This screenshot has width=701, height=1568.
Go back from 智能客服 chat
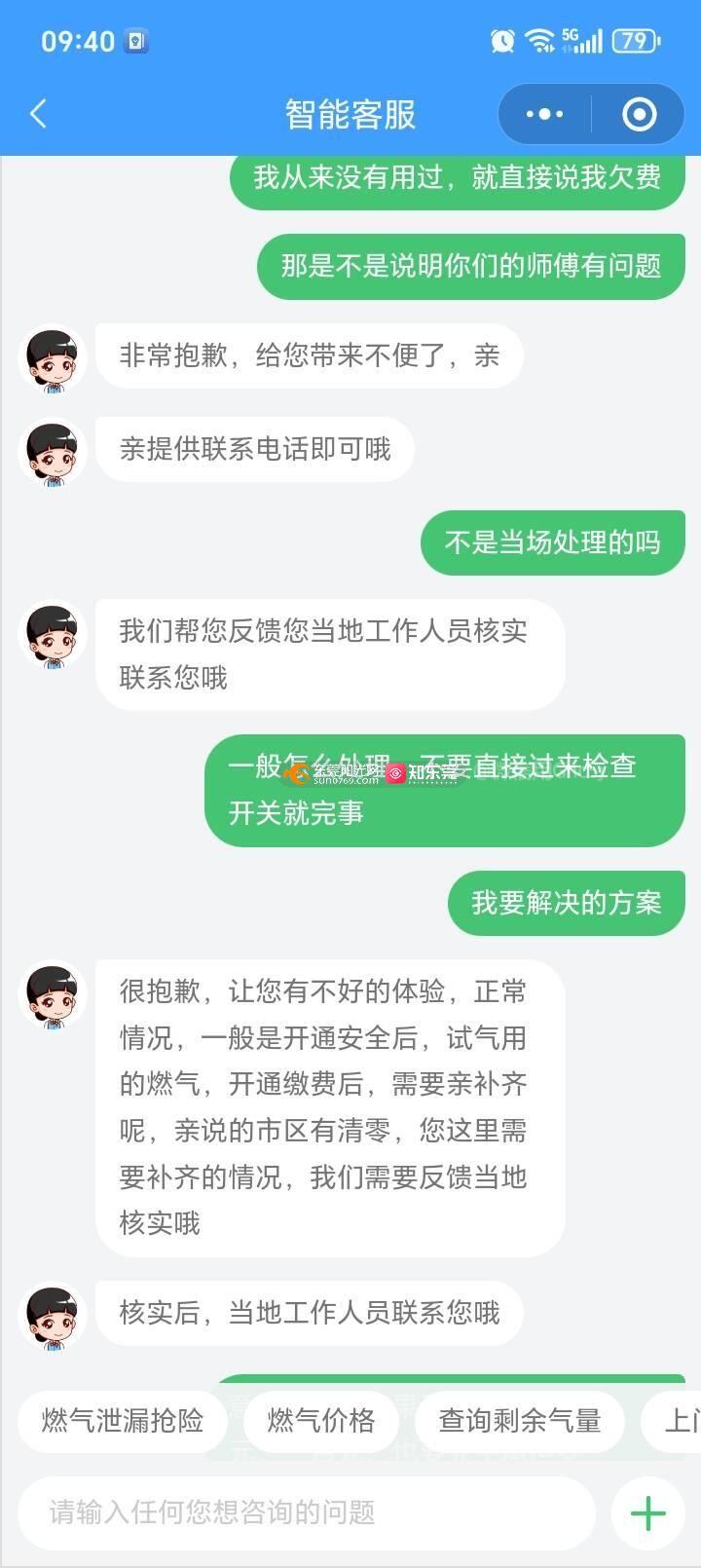click(x=39, y=114)
